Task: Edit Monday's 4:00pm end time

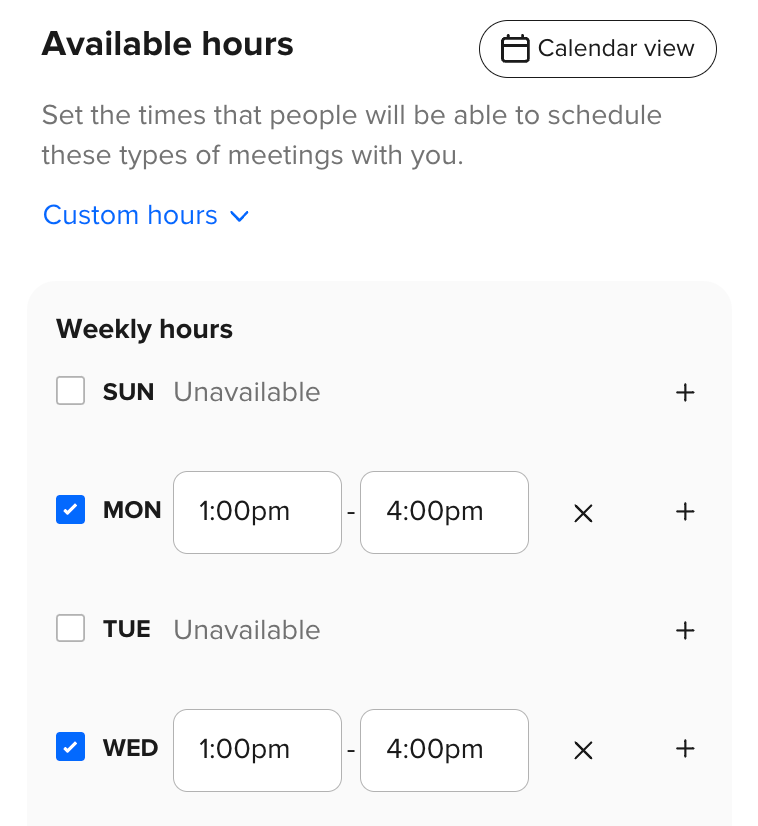Action: (444, 512)
